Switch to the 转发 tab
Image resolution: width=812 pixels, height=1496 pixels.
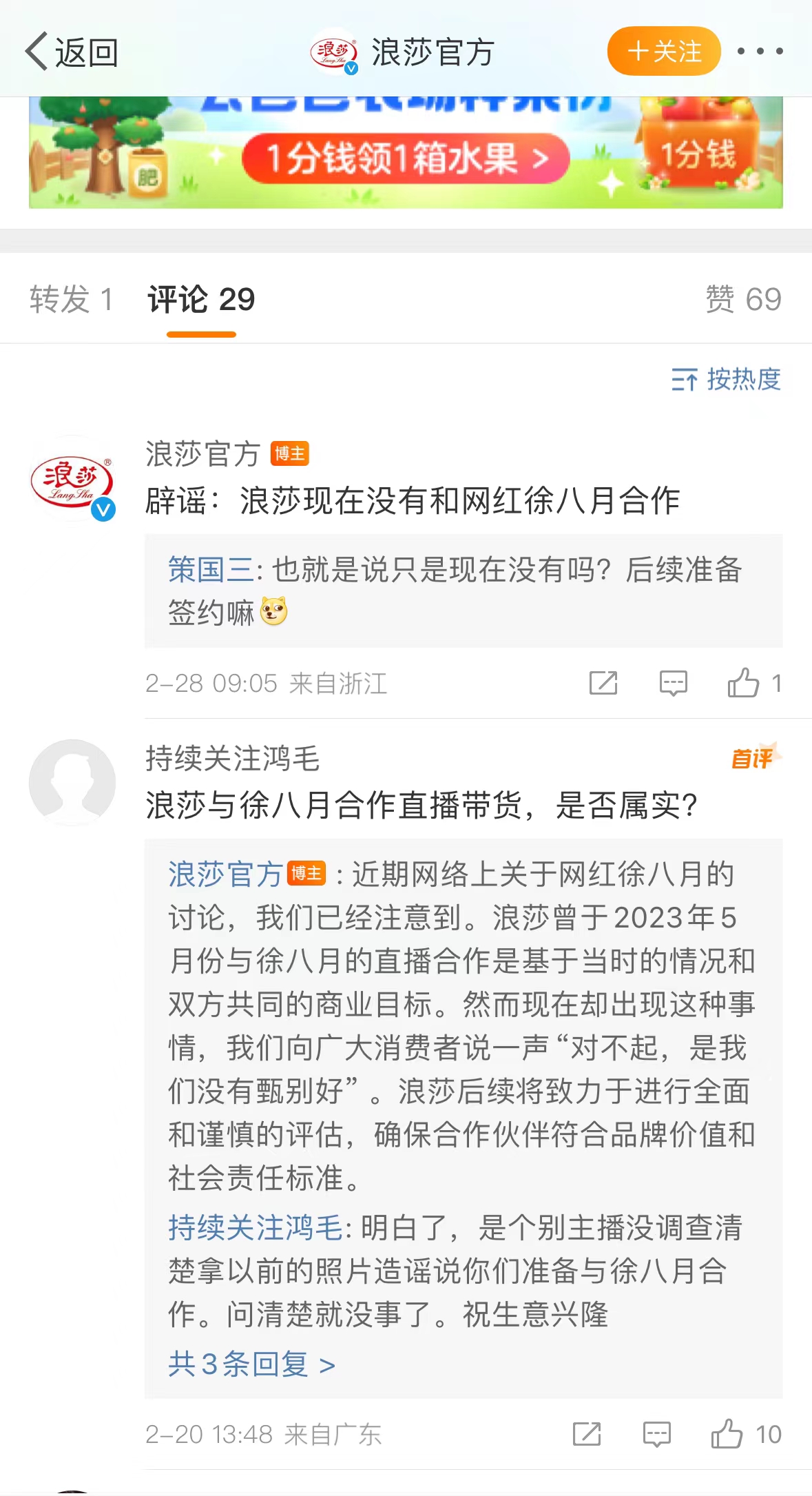(70, 300)
